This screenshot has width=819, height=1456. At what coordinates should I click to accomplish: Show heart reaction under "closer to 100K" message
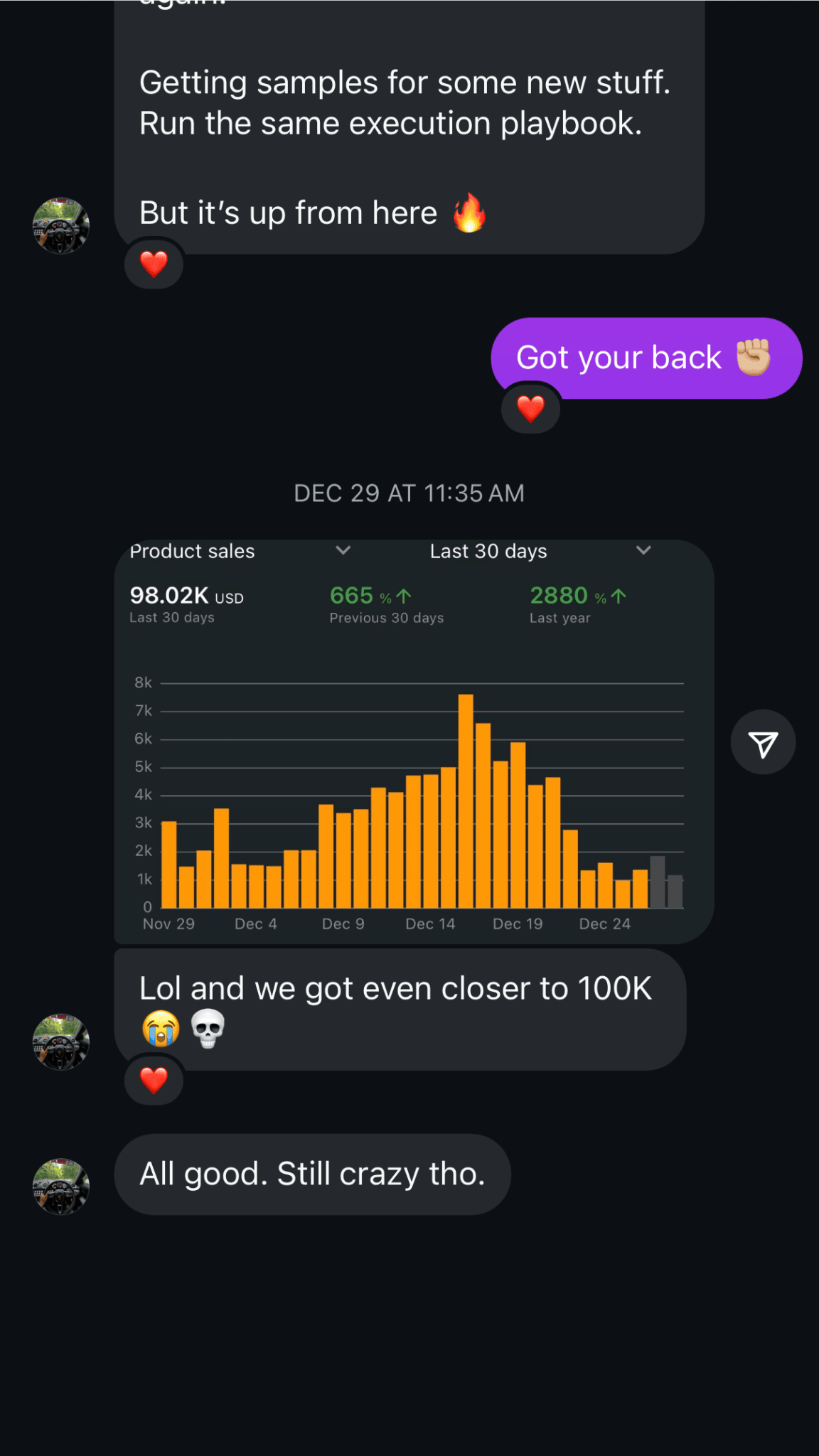point(154,1080)
